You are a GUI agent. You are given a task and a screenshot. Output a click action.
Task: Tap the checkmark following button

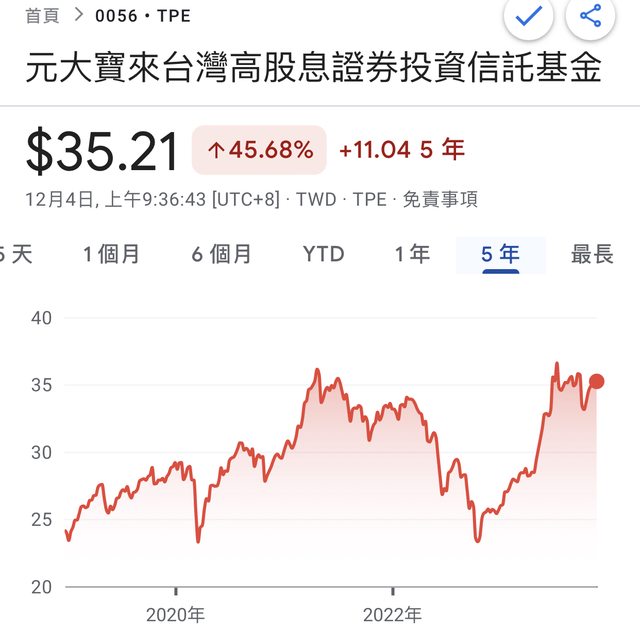528,16
